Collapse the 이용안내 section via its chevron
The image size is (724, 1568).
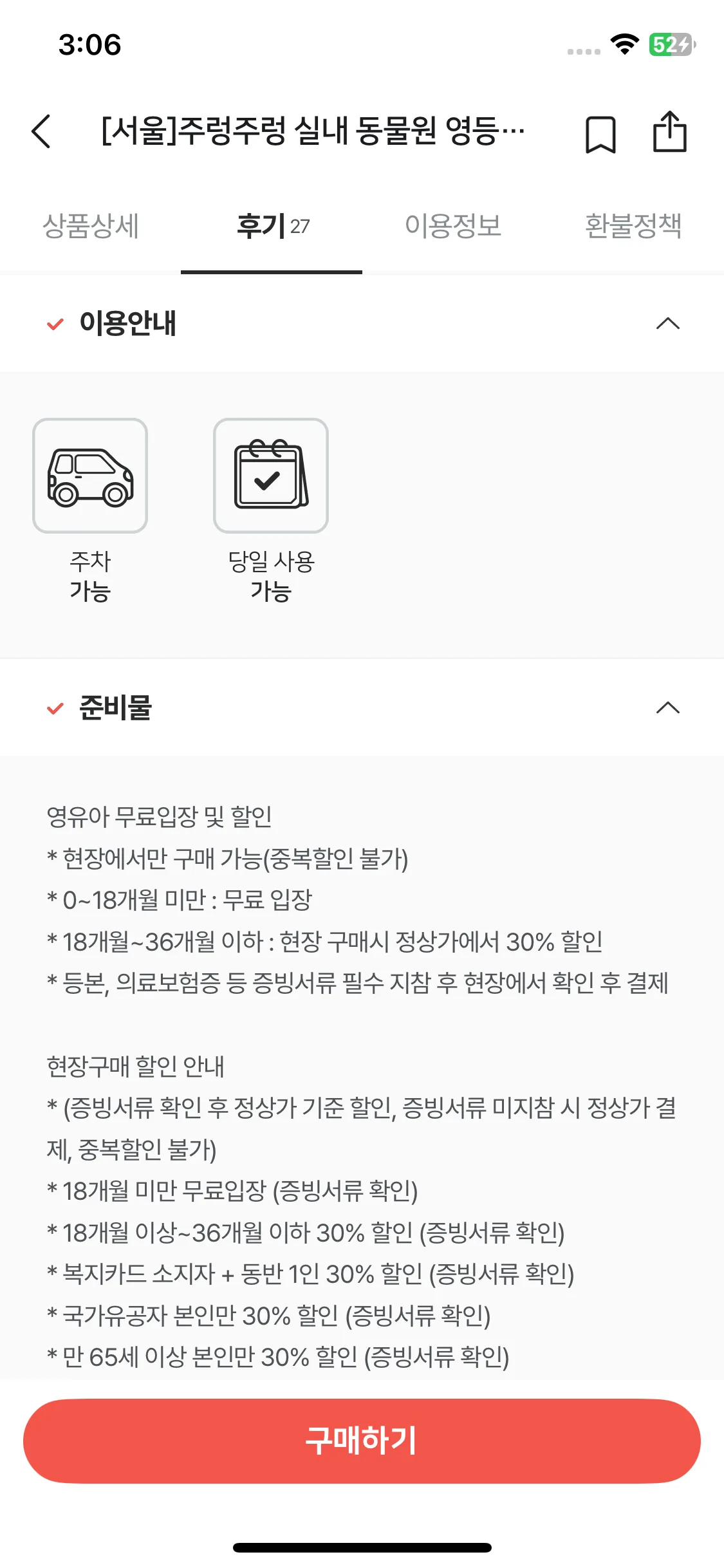click(668, 324)
